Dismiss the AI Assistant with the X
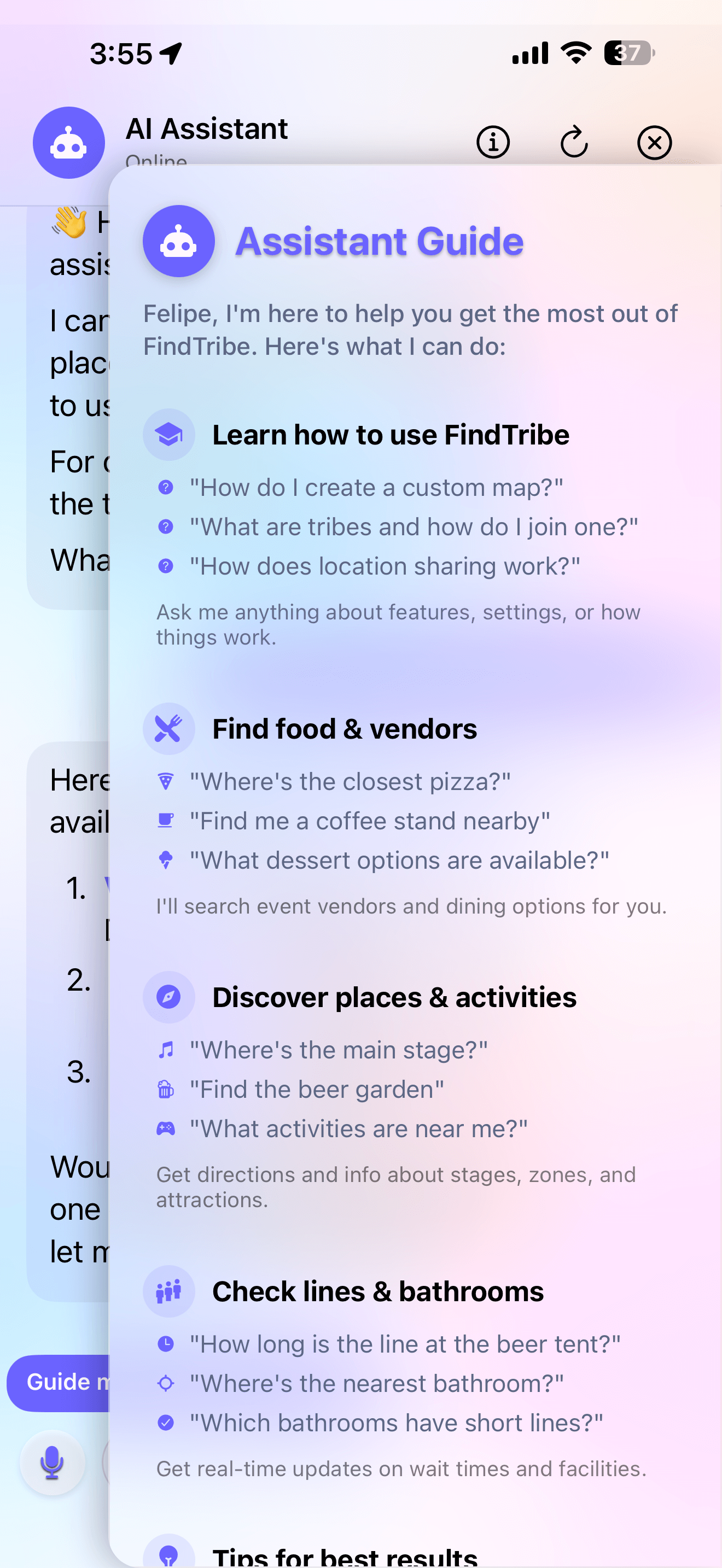722x1568 pixels. click(654, 143)
